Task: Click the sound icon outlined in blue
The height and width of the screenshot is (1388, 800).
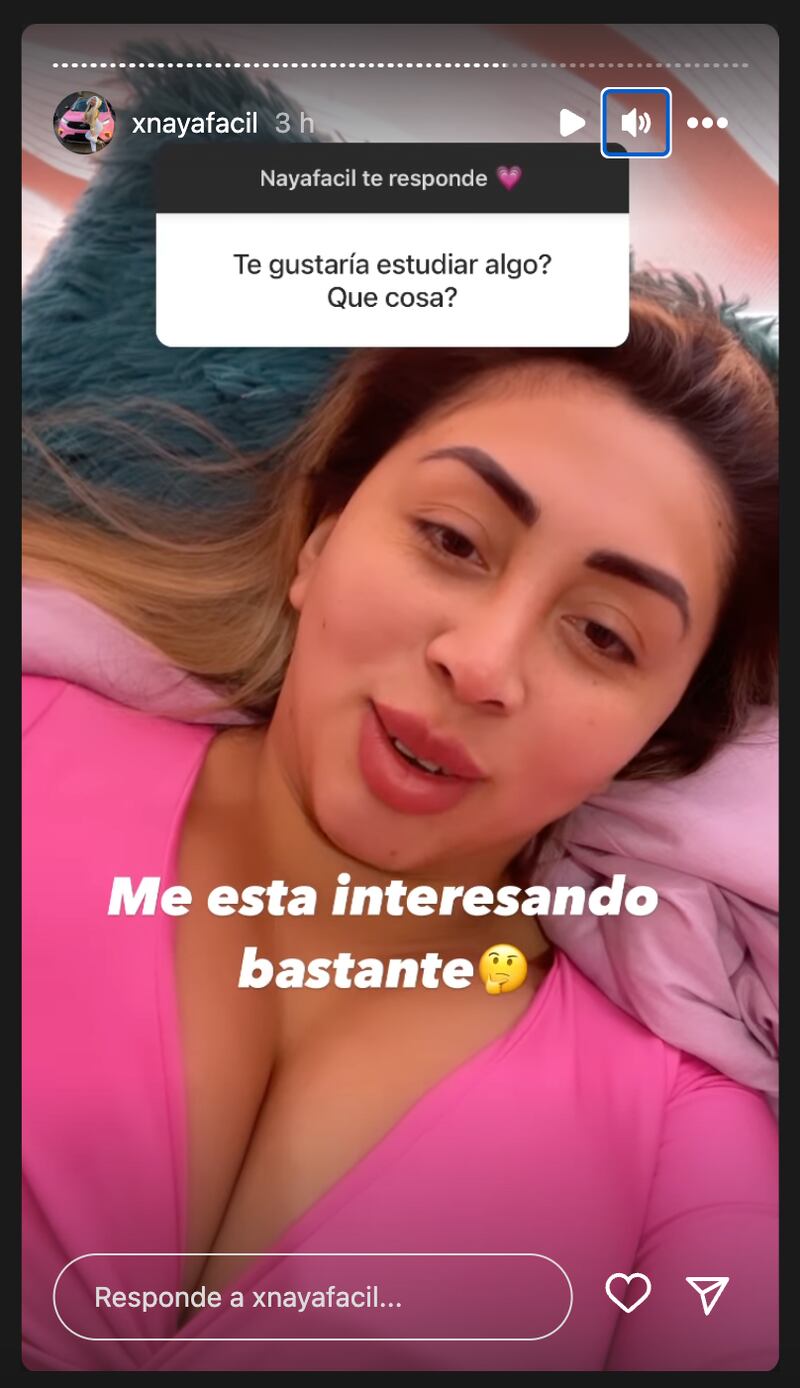Action: [635, 123]
